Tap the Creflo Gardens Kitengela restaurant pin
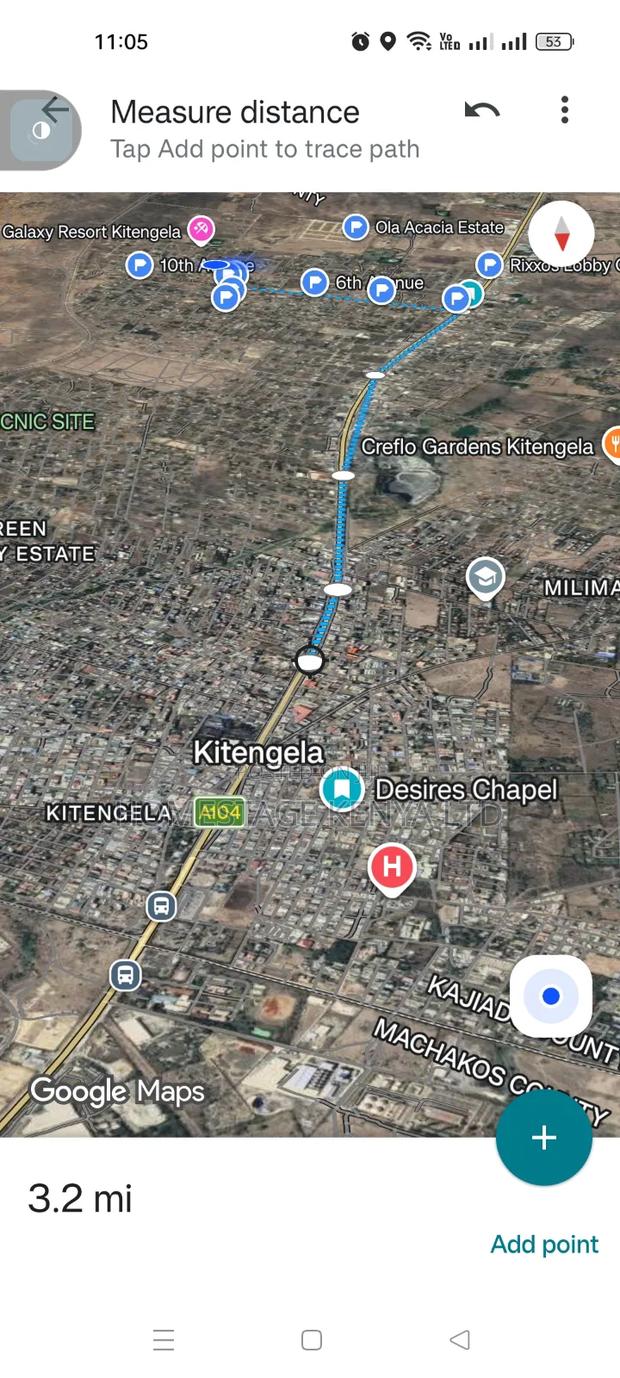The height and width of the screenshot is (1378, 620). (x=612, y=445)
